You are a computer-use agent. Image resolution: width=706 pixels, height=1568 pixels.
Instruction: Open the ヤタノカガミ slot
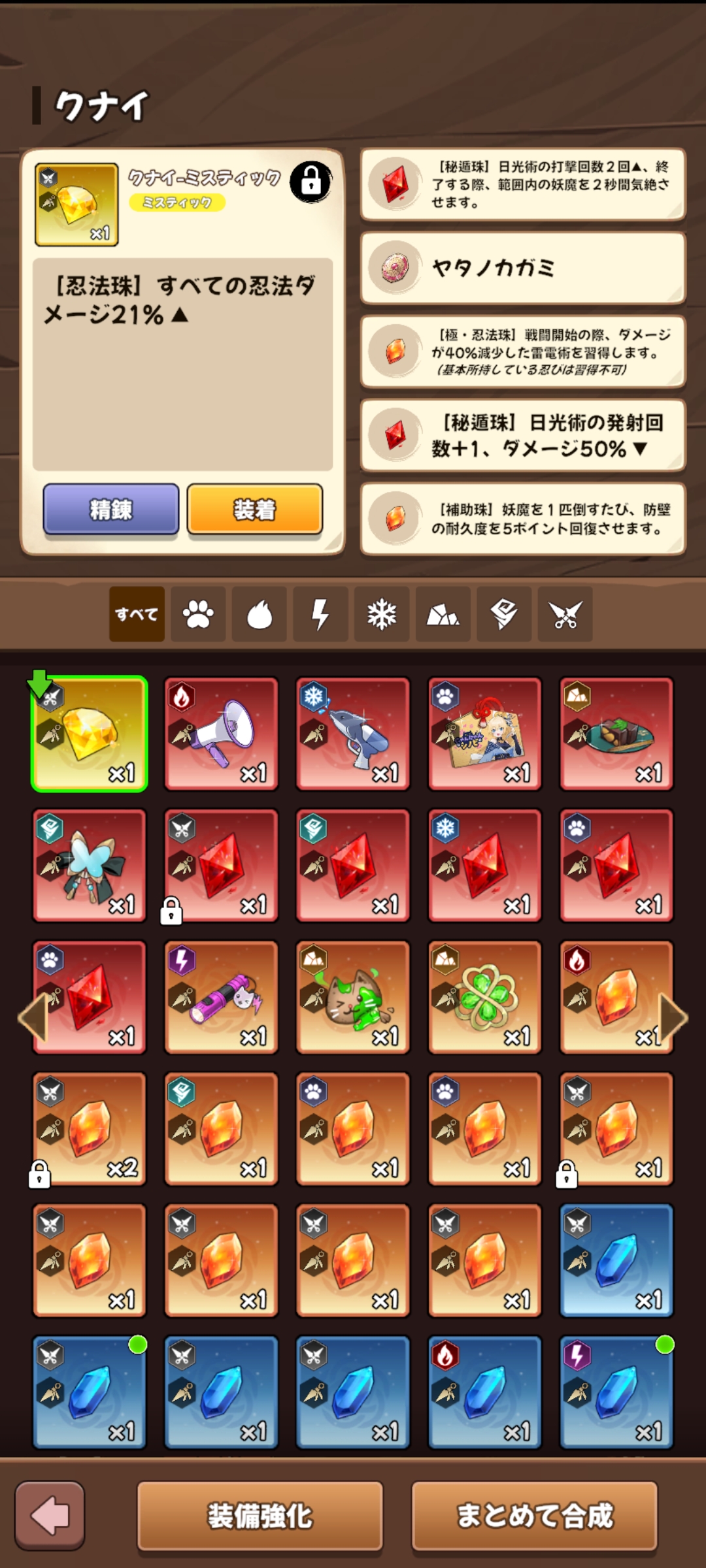point(523,268)
